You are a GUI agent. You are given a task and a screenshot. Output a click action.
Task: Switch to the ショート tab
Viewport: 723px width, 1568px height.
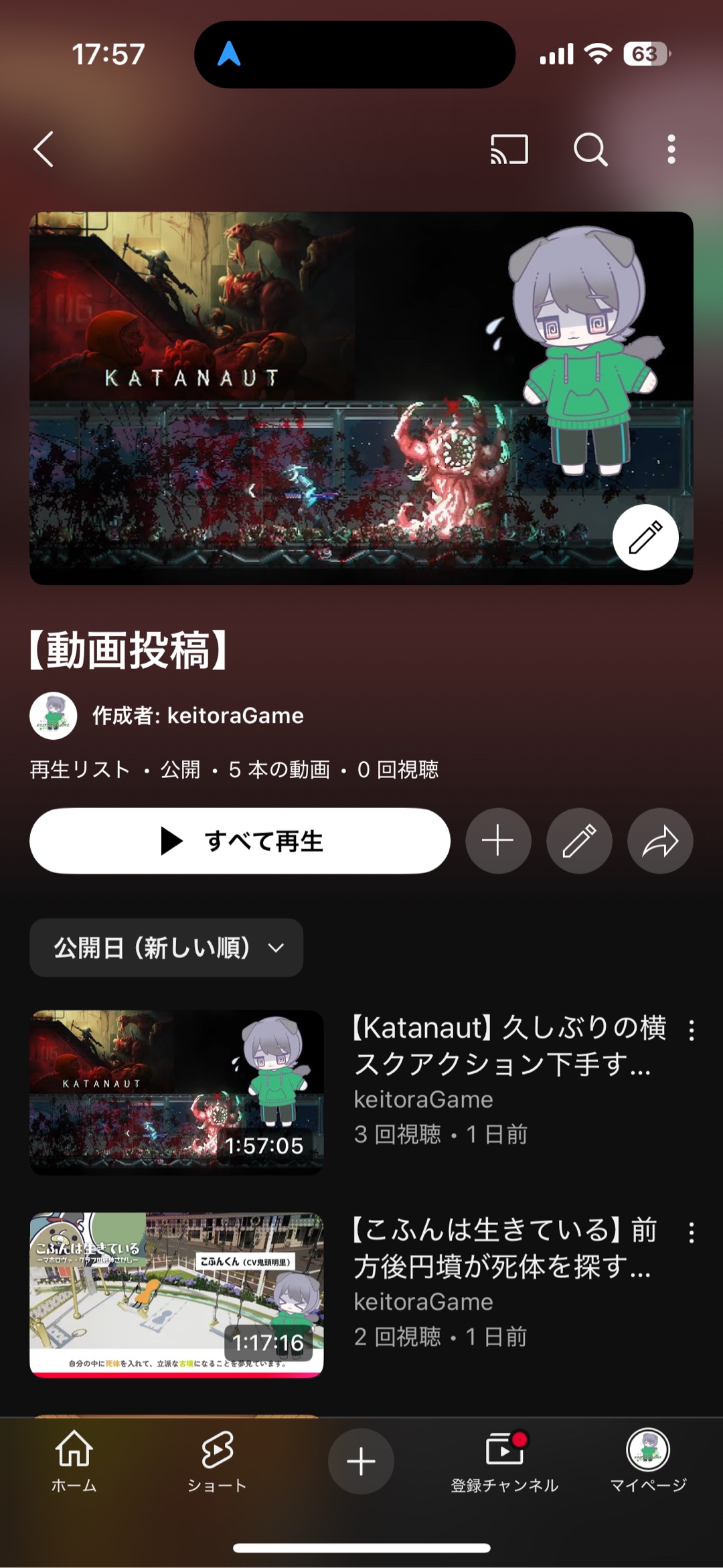217,1461
